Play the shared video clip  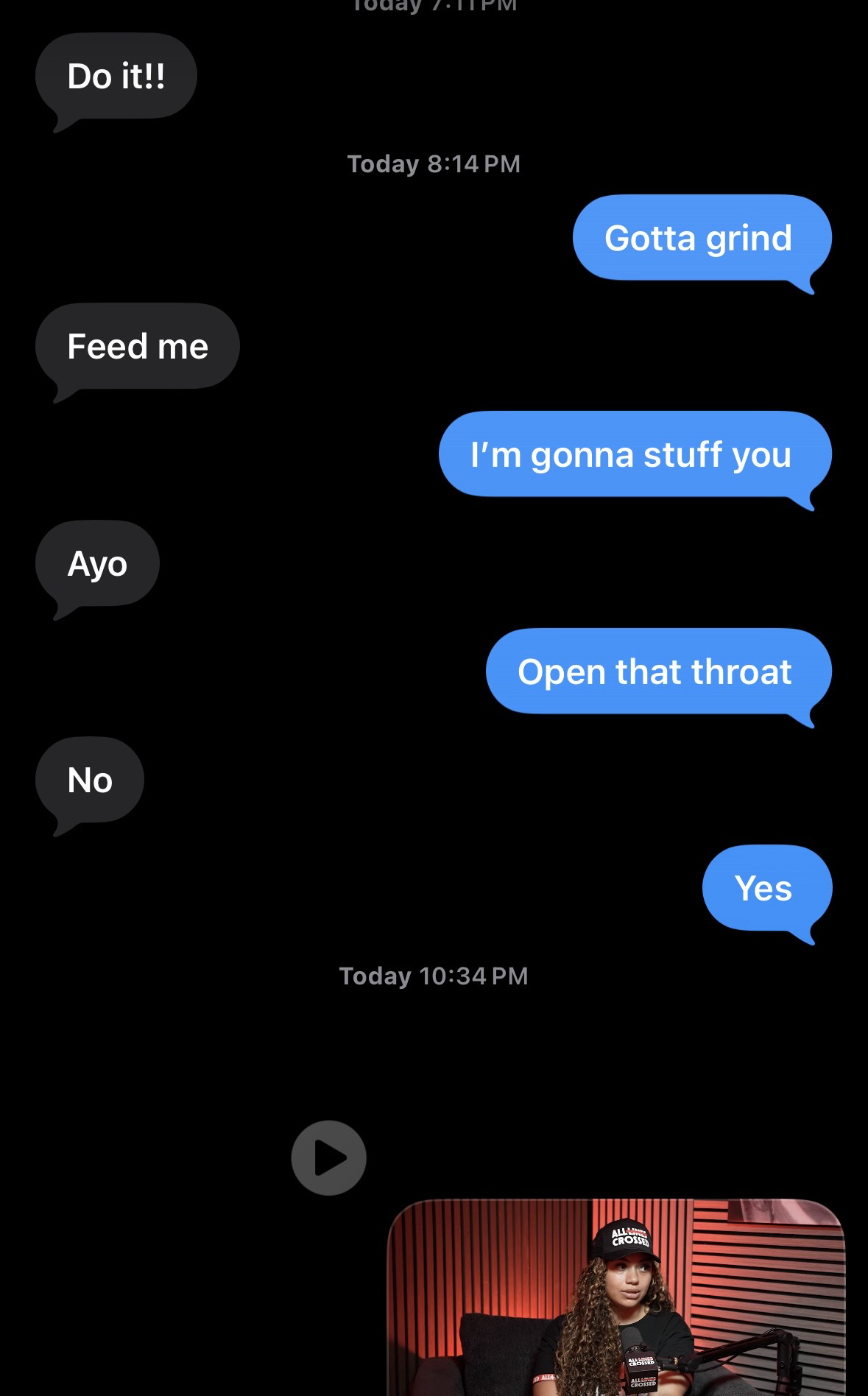[x=328, y=1157]
